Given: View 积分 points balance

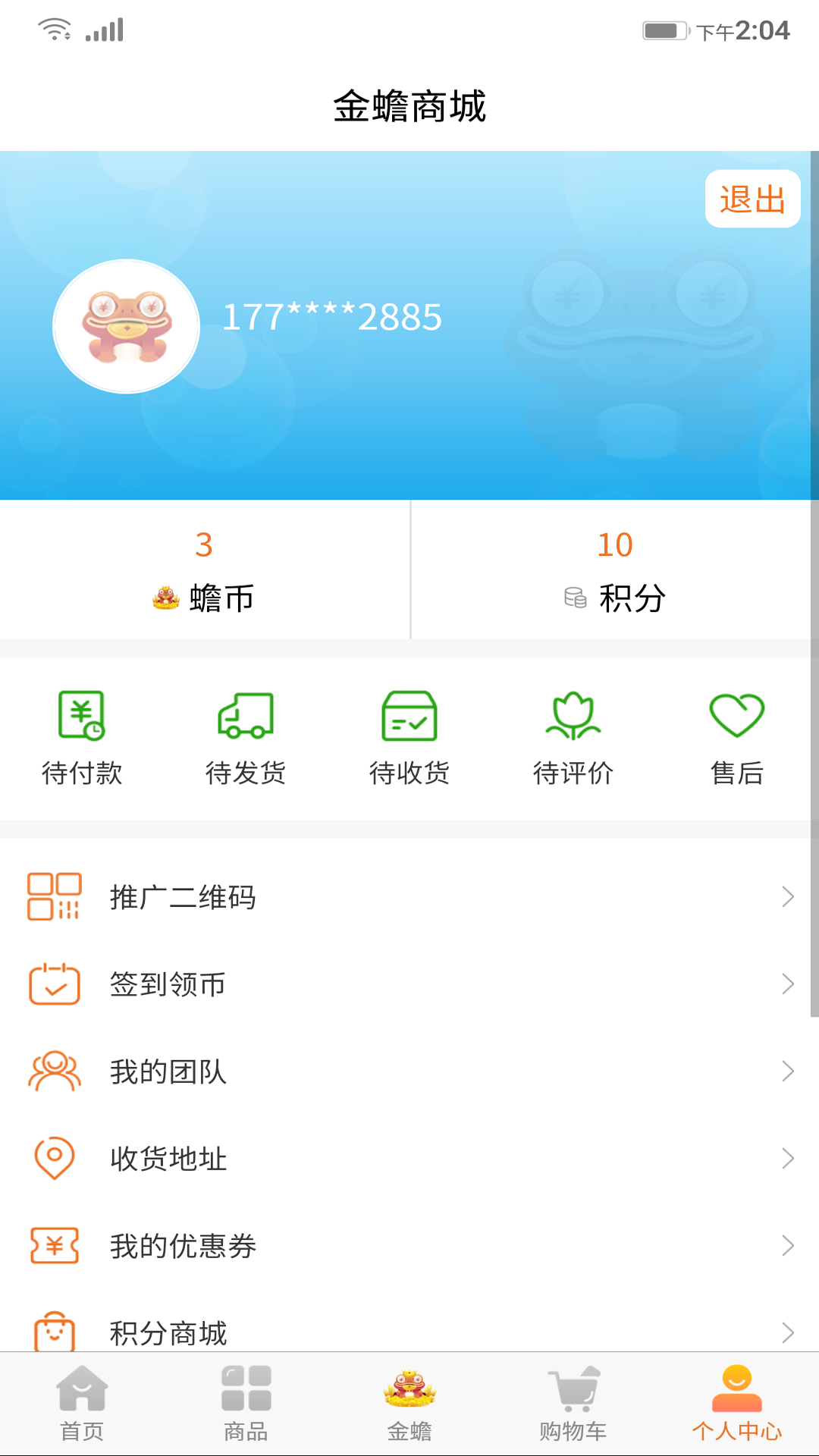Looking at the screenshot, I should click(614, 570).
